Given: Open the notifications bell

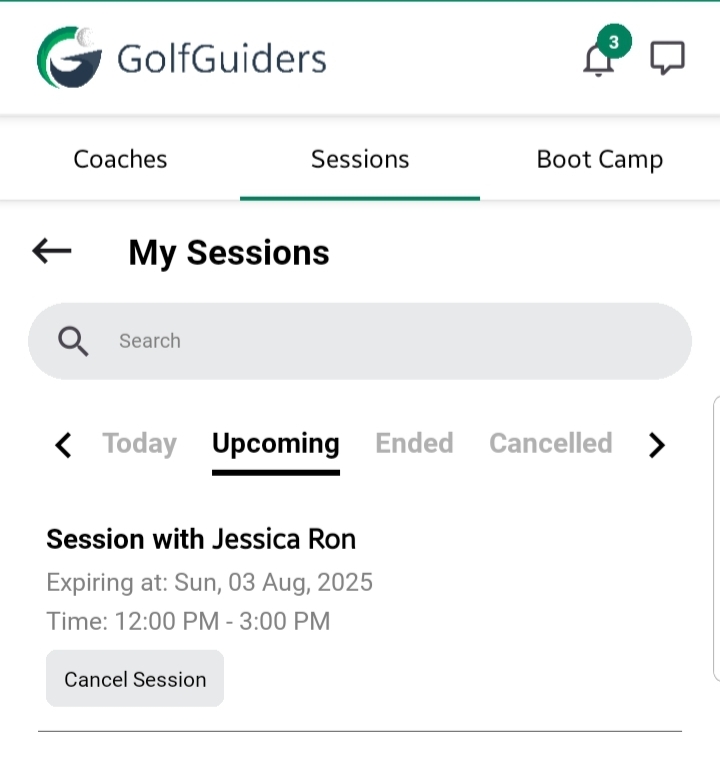Looking at the screenshot, I should pos(599,60).
